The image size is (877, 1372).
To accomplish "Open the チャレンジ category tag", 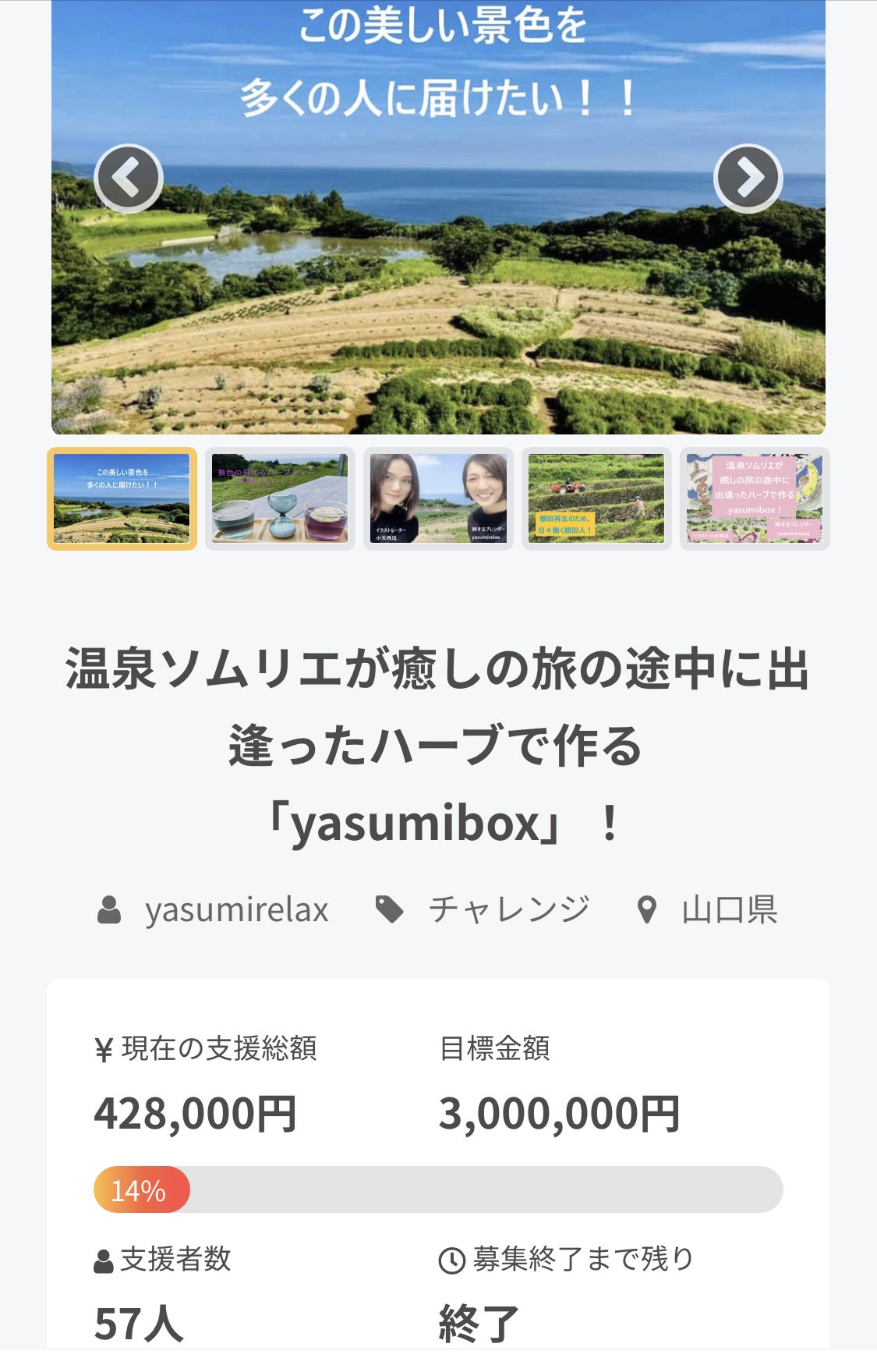I will pos(508,910).
